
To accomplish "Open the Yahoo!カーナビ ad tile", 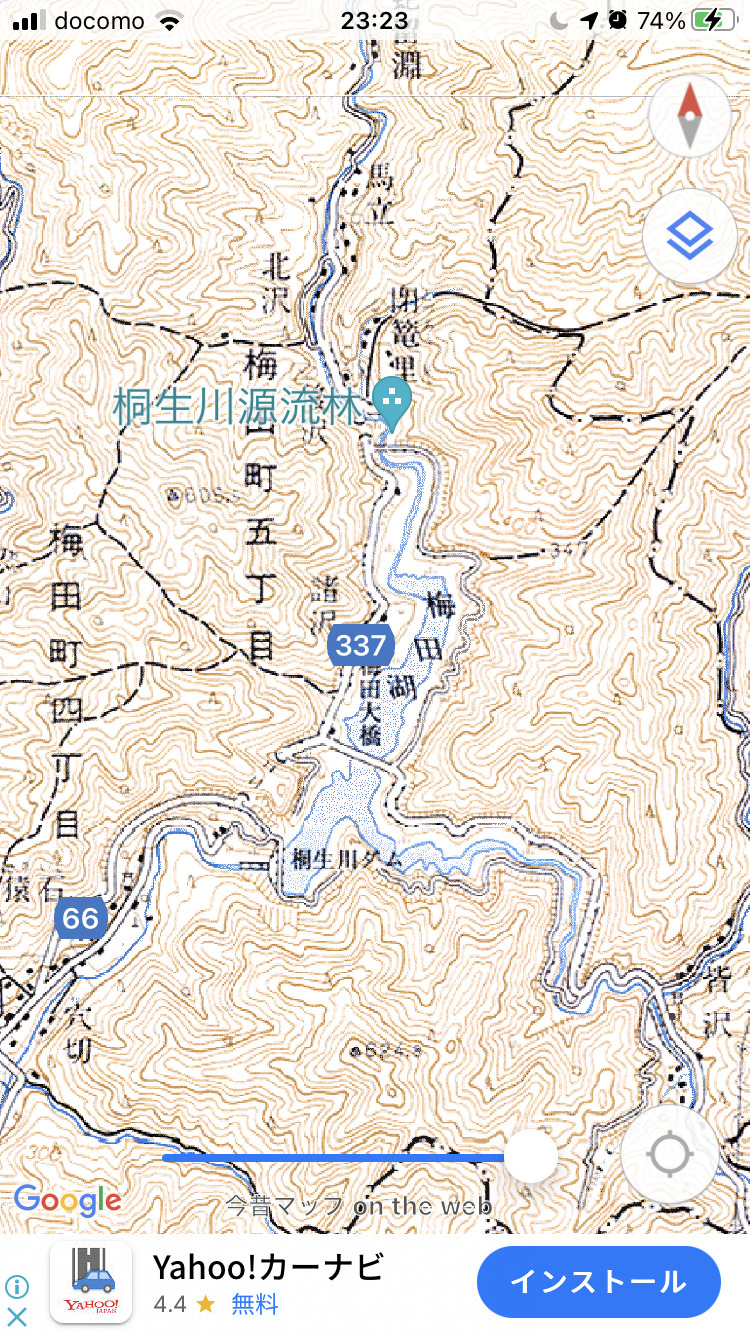I will [90, 1283].
